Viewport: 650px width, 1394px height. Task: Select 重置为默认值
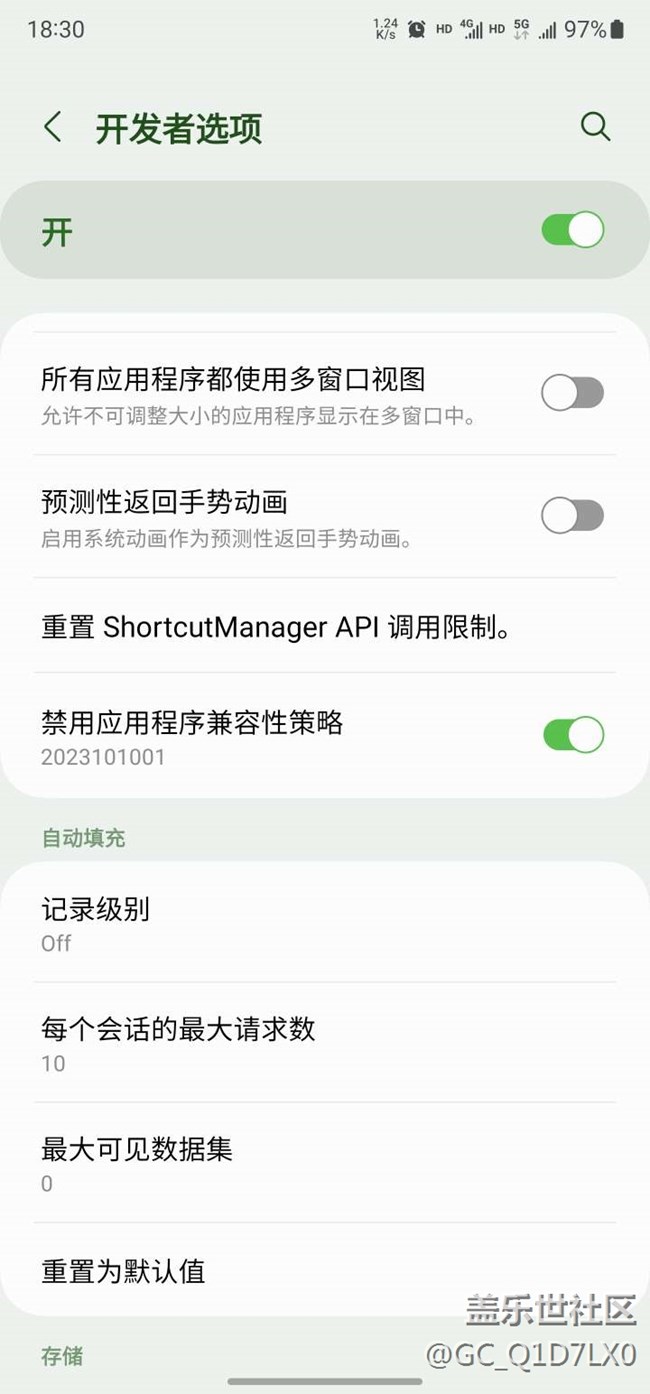point(123,1271)
